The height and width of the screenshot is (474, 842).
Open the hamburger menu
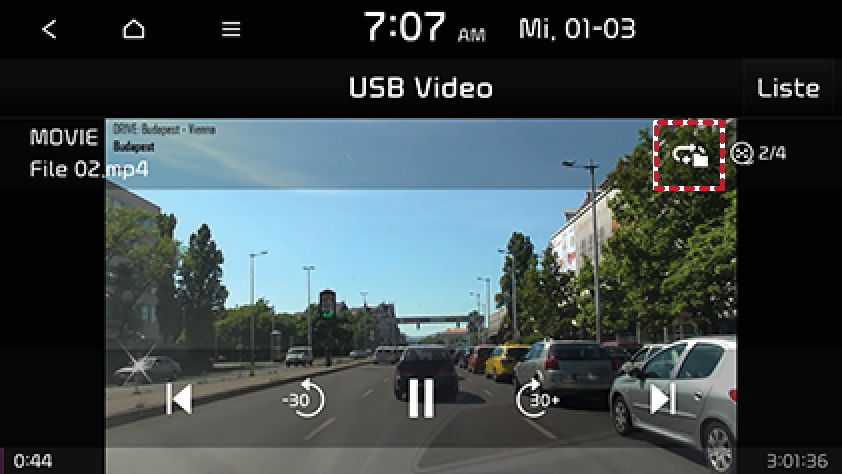pyautogui.click(x=231, y=29)
